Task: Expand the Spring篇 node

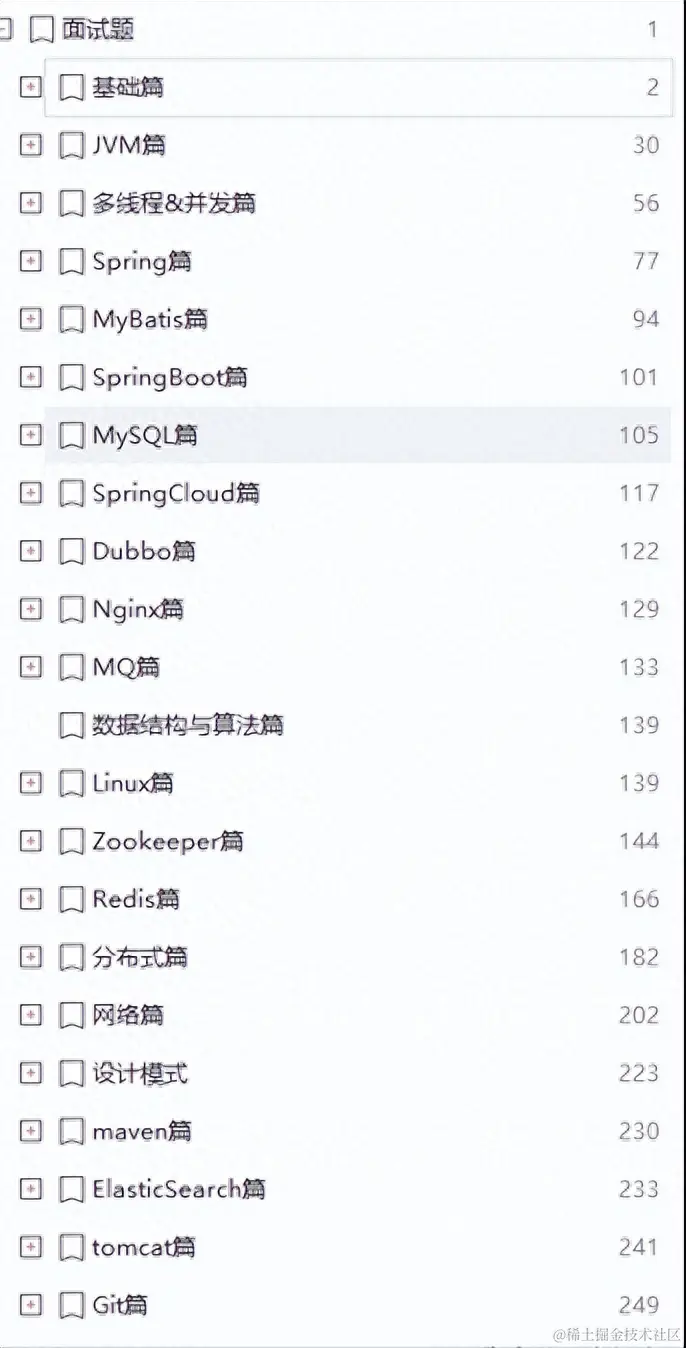Action: click(x=31, y=261)
